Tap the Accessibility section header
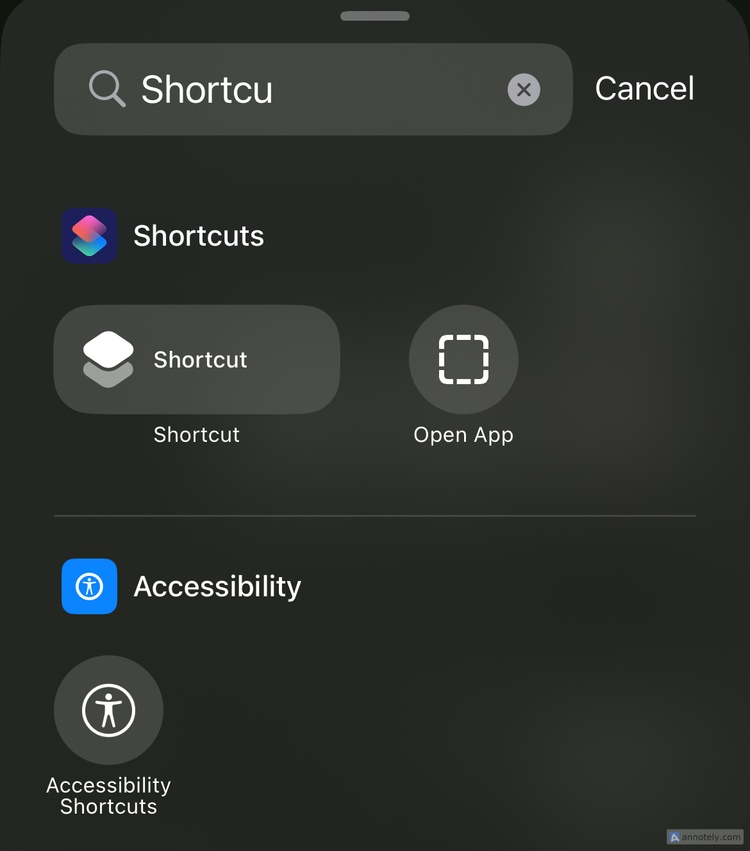This screenshot has height=851, width=750. [217, 586]
